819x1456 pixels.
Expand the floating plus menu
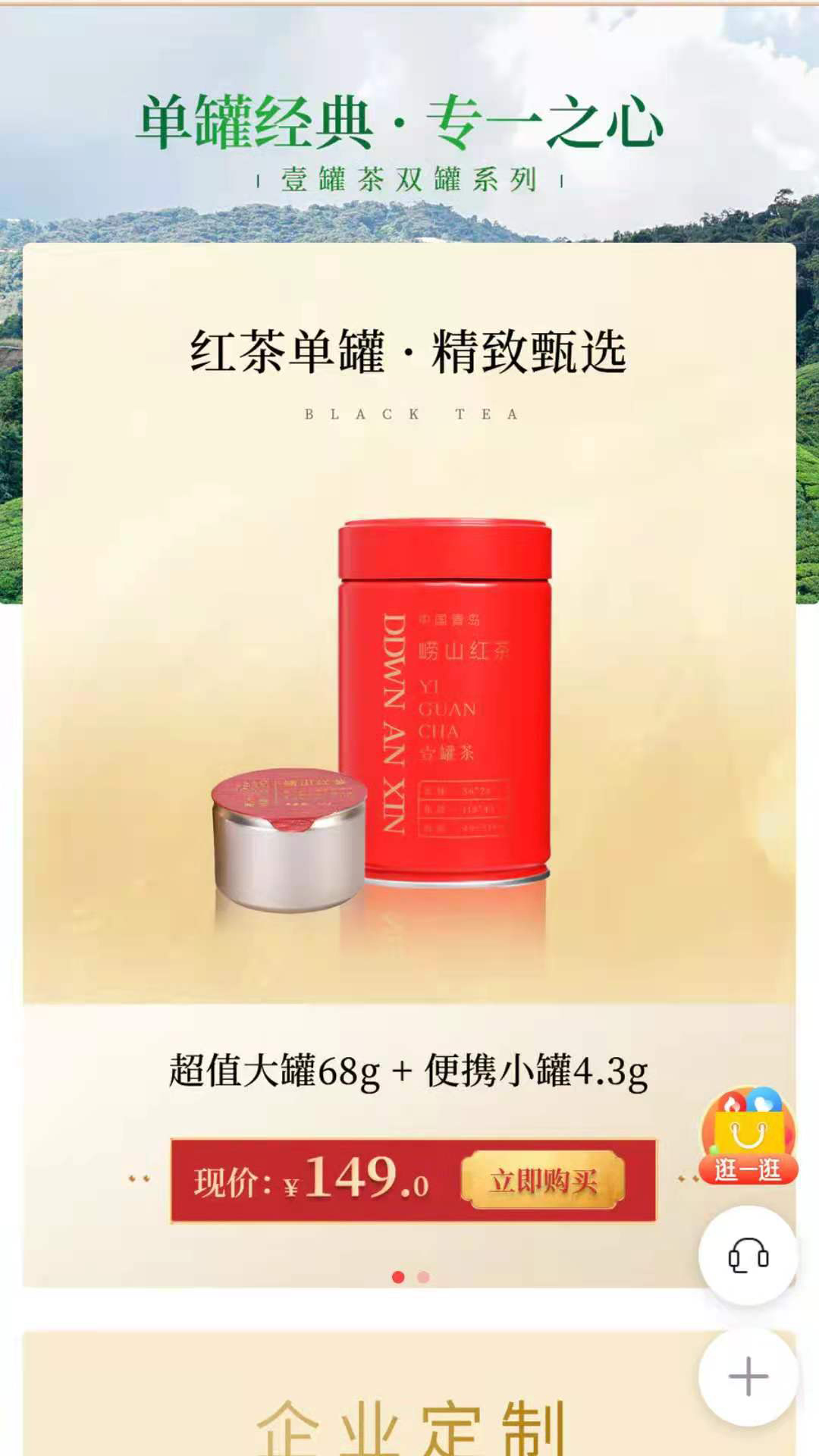(x=748, y=1376)
